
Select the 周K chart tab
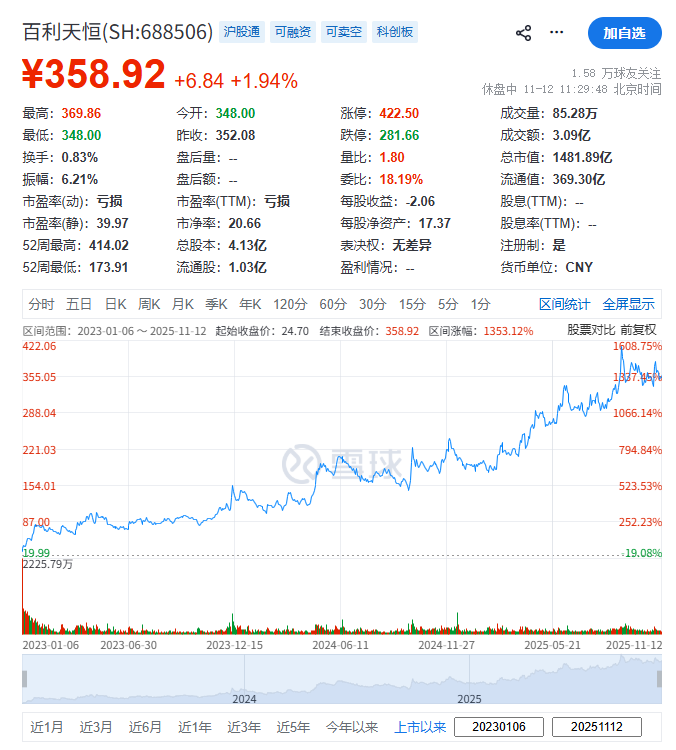[149, 304]
